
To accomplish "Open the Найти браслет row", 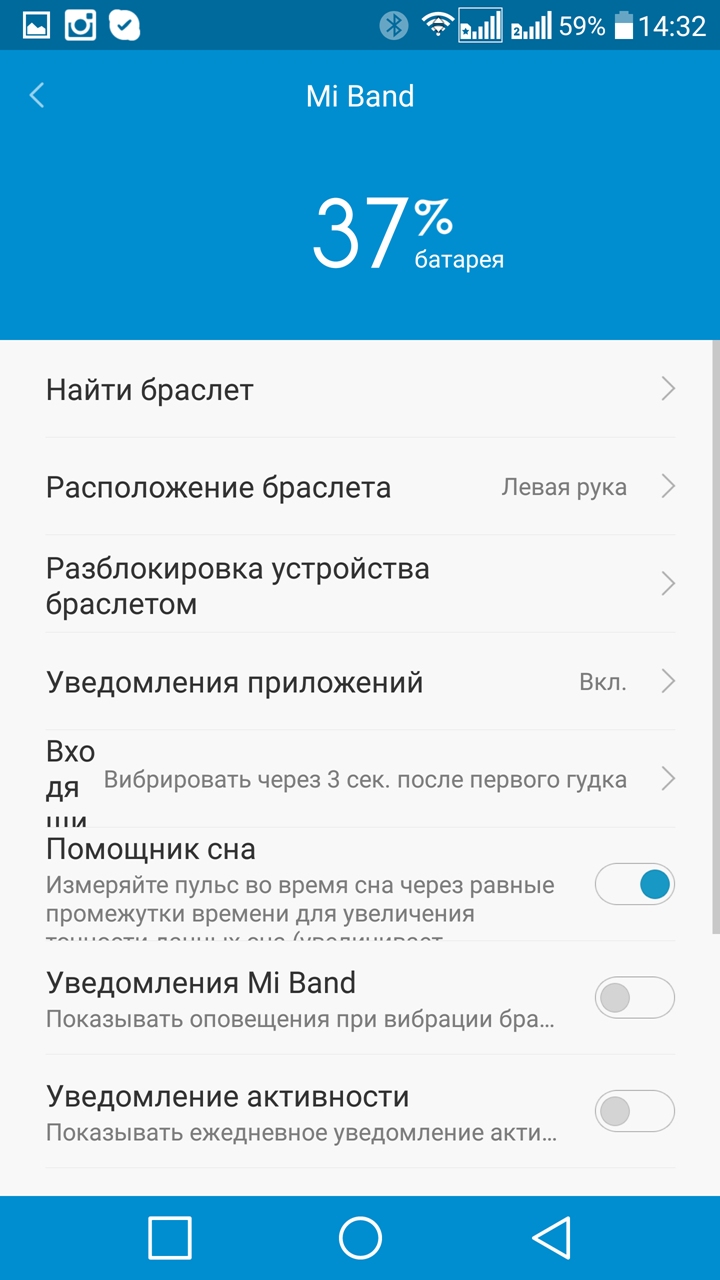I will click(360, 389).
